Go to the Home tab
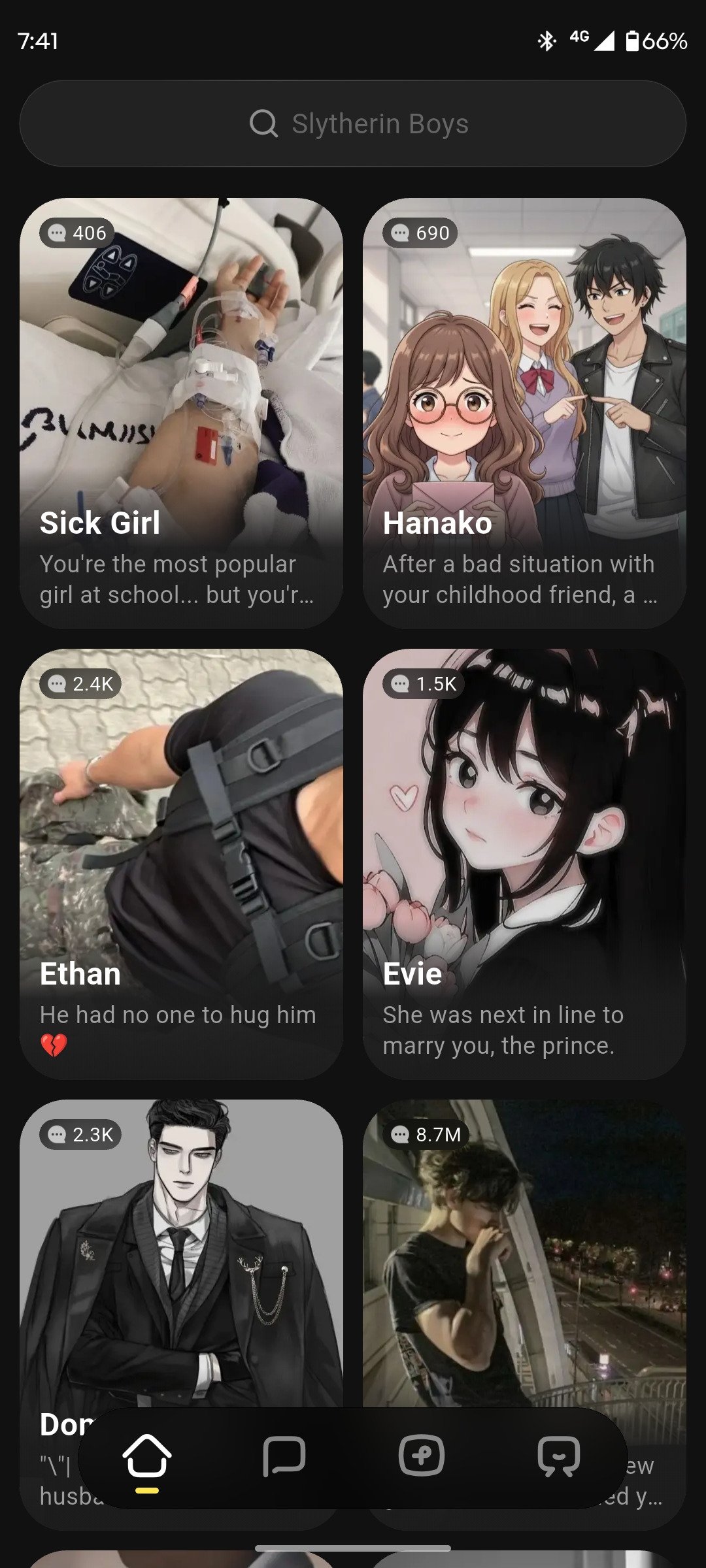 click(x=147, y=1457)
